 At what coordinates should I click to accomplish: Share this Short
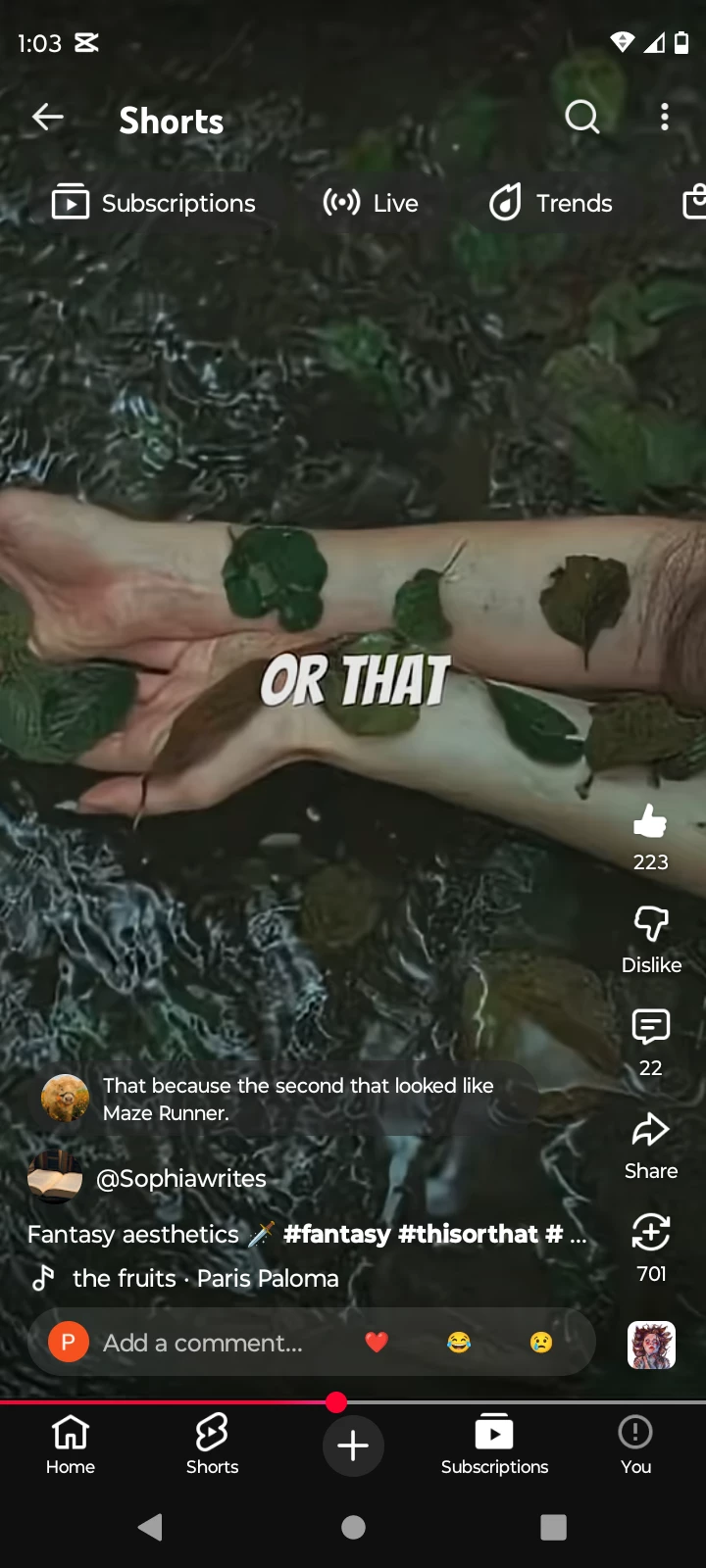pos(650,1132)
